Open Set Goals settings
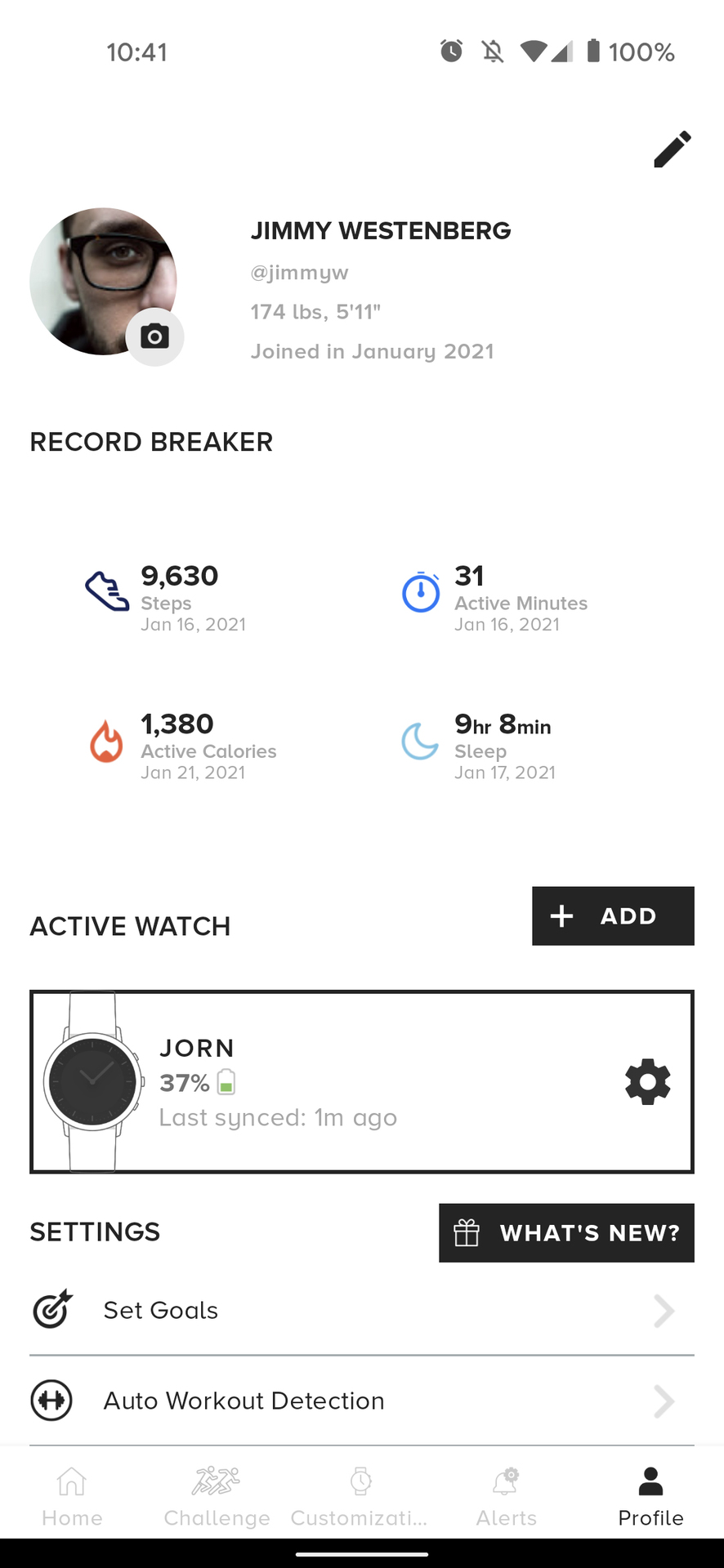This screenshot has width=724, height=1568. click(x=362, y=1311)
